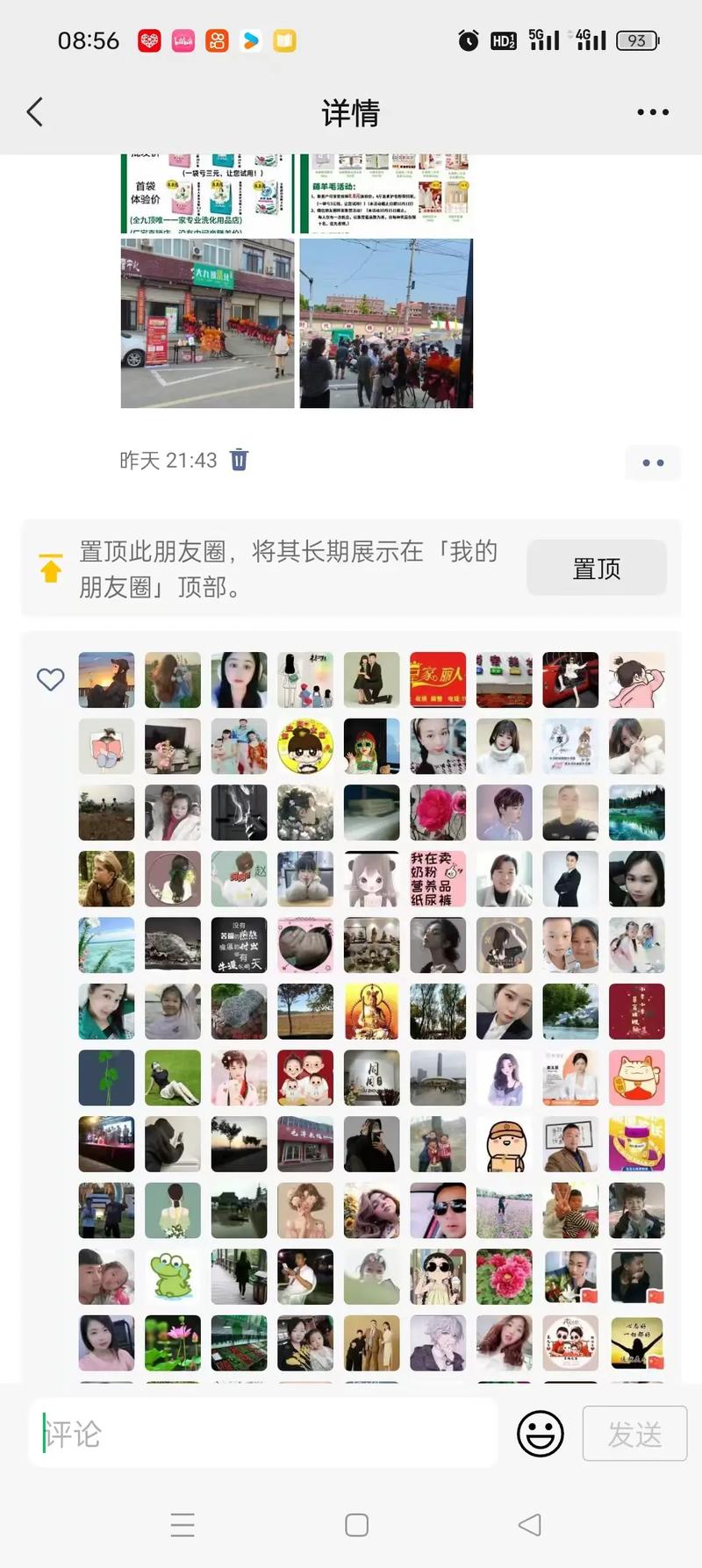The height and width of the screenshot is (1568, 702).
Task: Open the crowd street photo
Action: (386, 323)
